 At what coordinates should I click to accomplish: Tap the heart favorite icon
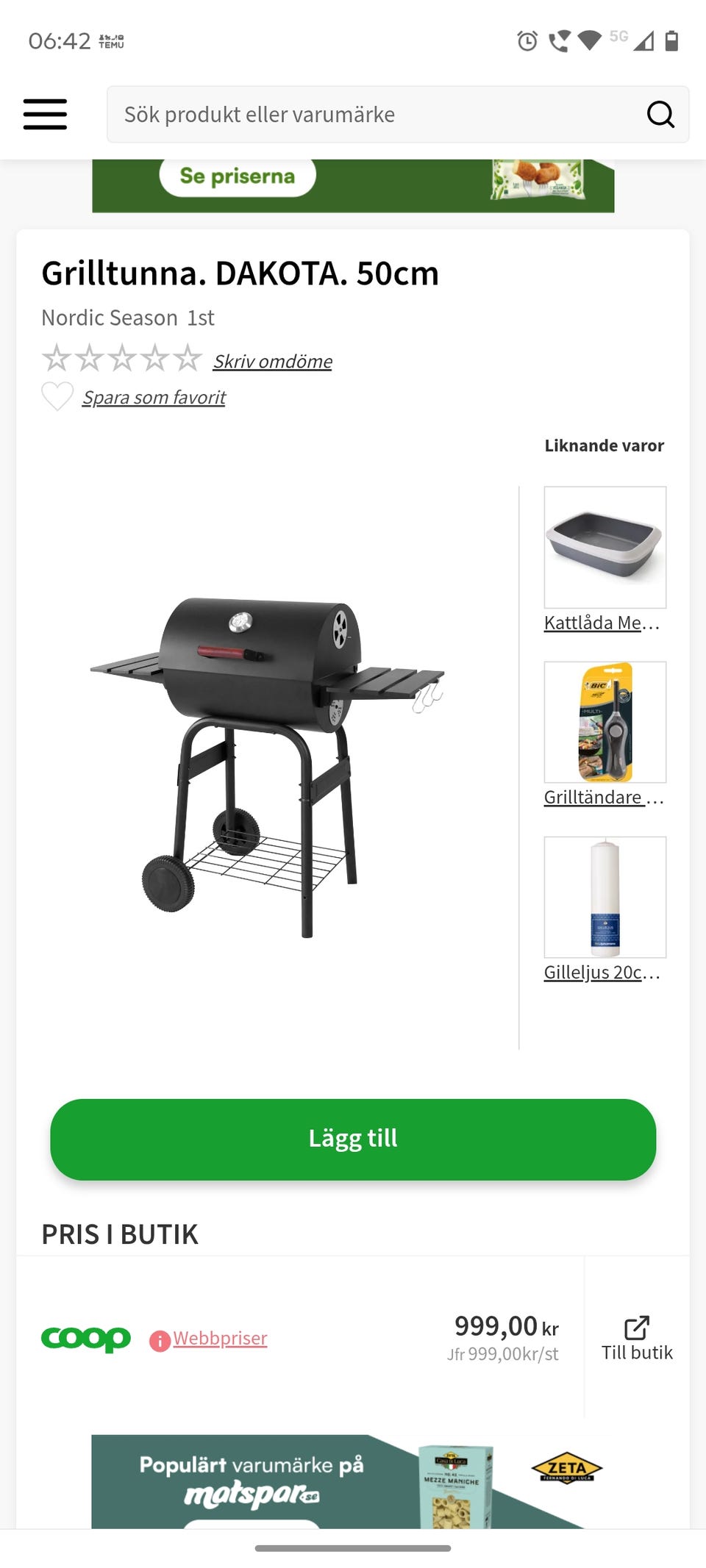coord(57,397)
